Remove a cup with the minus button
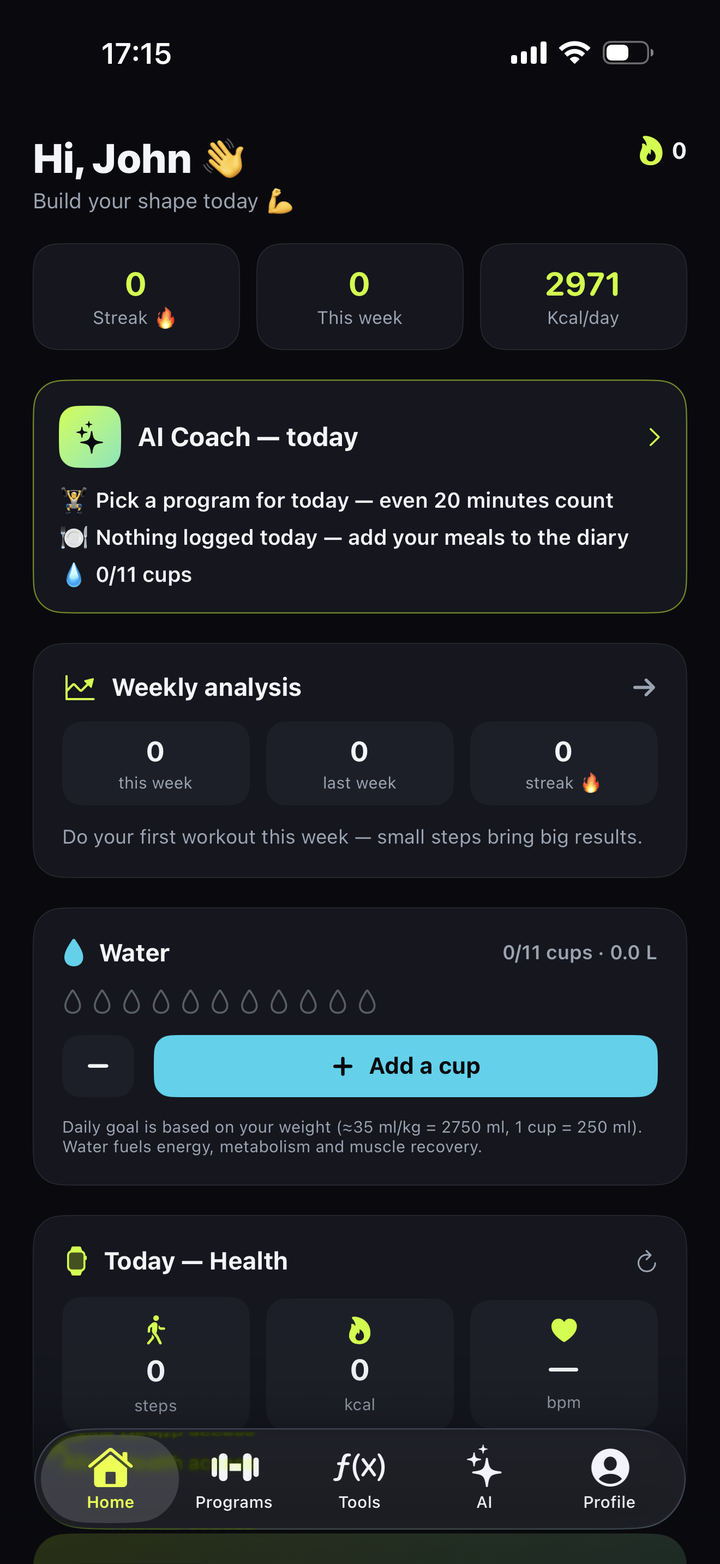The height and width of the screenshot is (1564, 720). point(98,1066)
